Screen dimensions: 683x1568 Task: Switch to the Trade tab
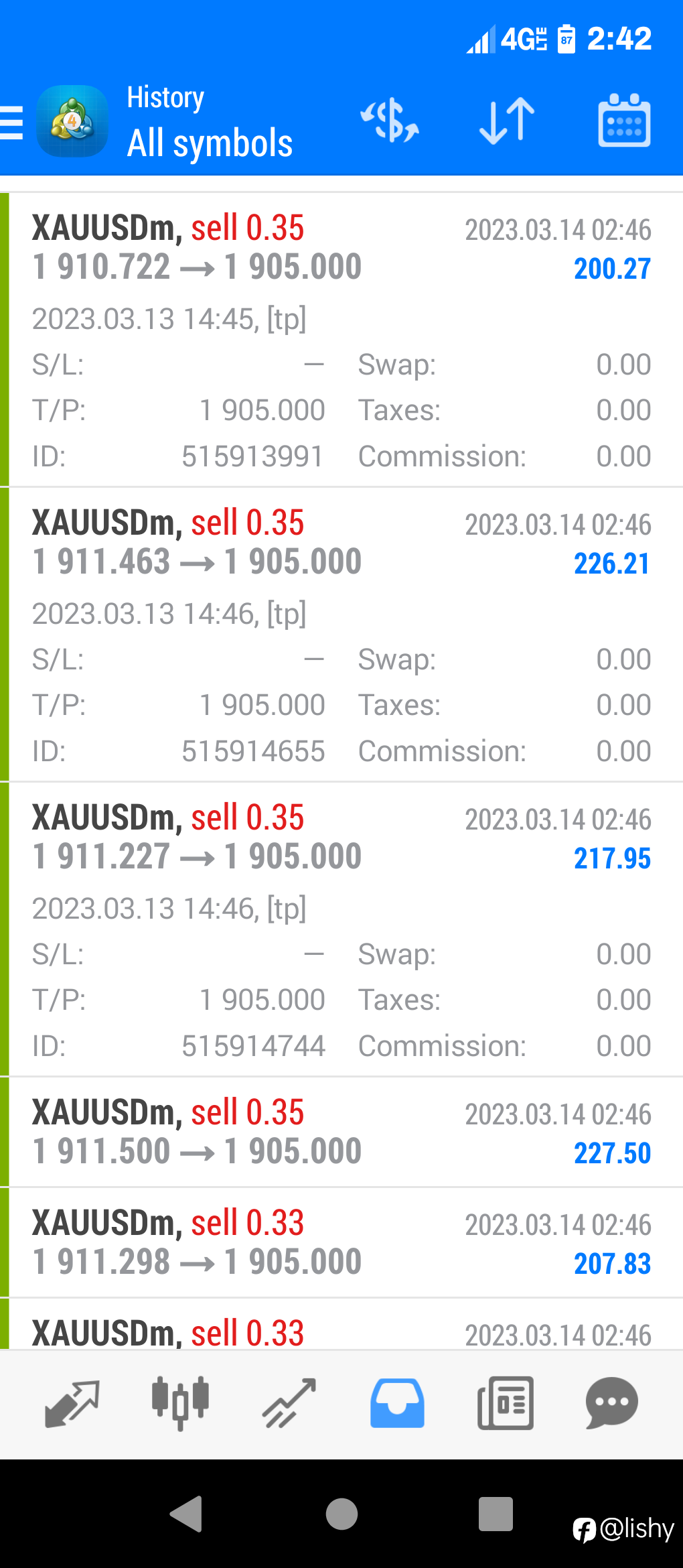(x=289, y=1403)
